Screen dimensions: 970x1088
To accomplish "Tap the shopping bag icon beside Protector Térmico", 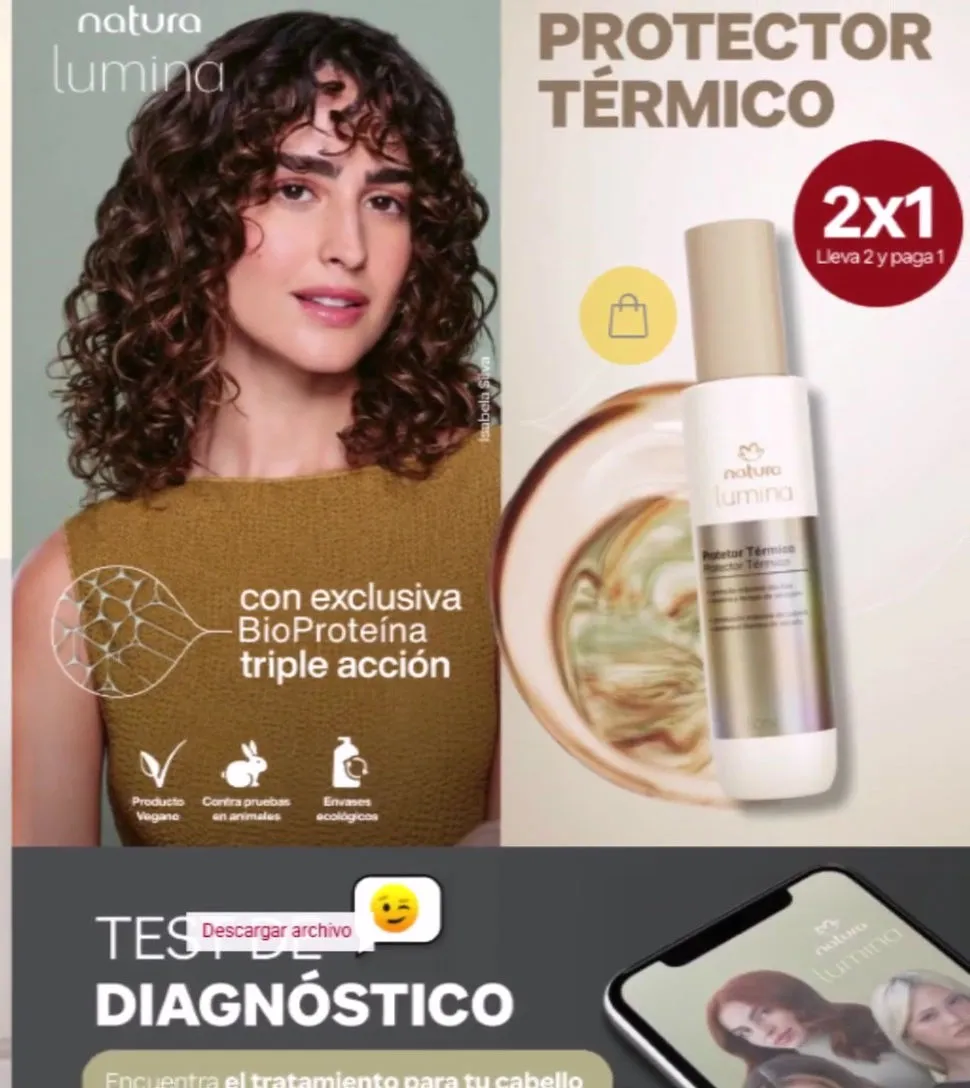I will point(628,316).
